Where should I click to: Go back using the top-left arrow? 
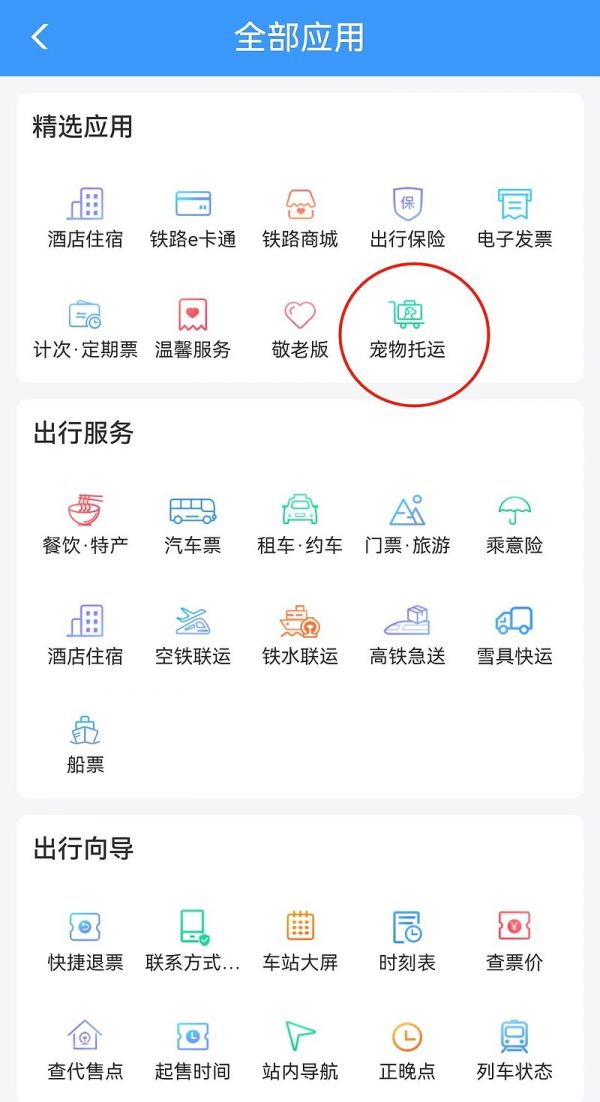[40, 37]
